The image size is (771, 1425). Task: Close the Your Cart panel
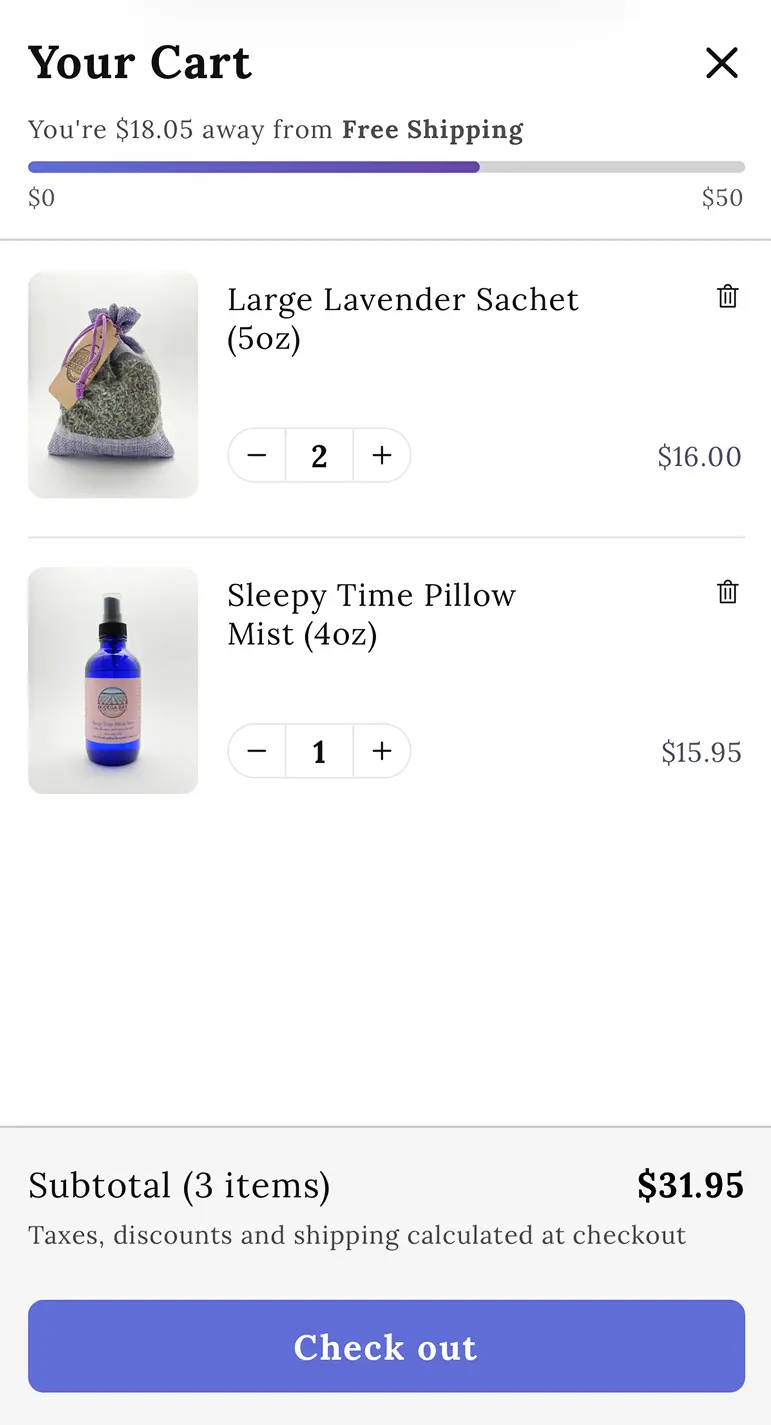pos(722,62)
